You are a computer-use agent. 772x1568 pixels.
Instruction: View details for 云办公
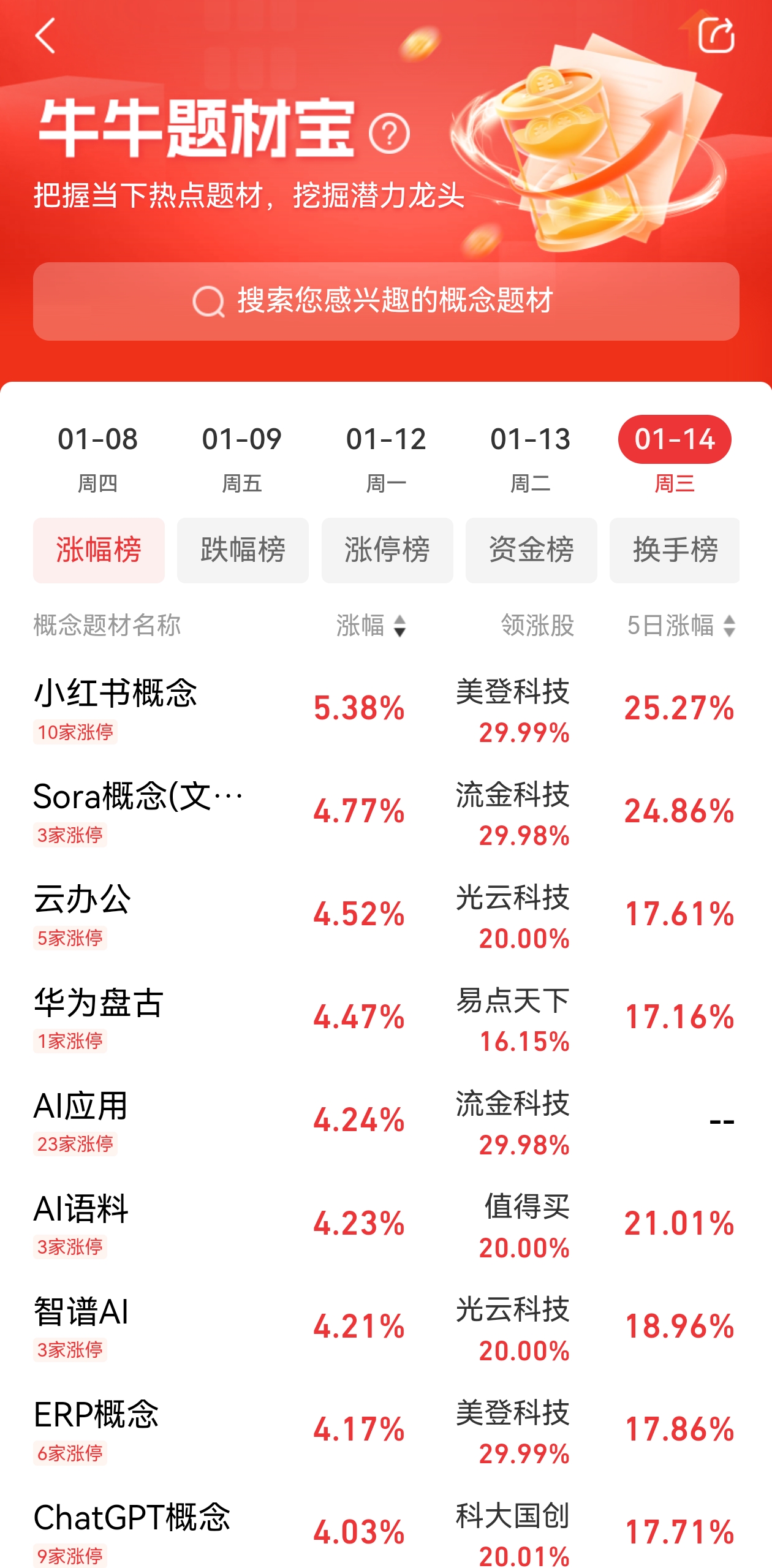(83, 912)
